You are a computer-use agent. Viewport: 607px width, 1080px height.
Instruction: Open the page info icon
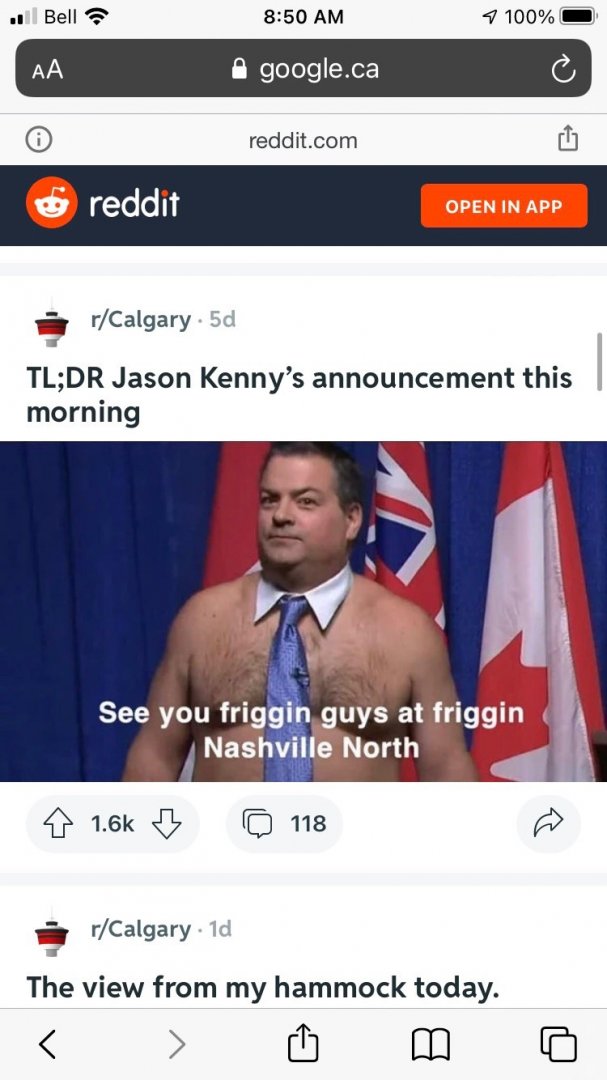tap(38, 140)
